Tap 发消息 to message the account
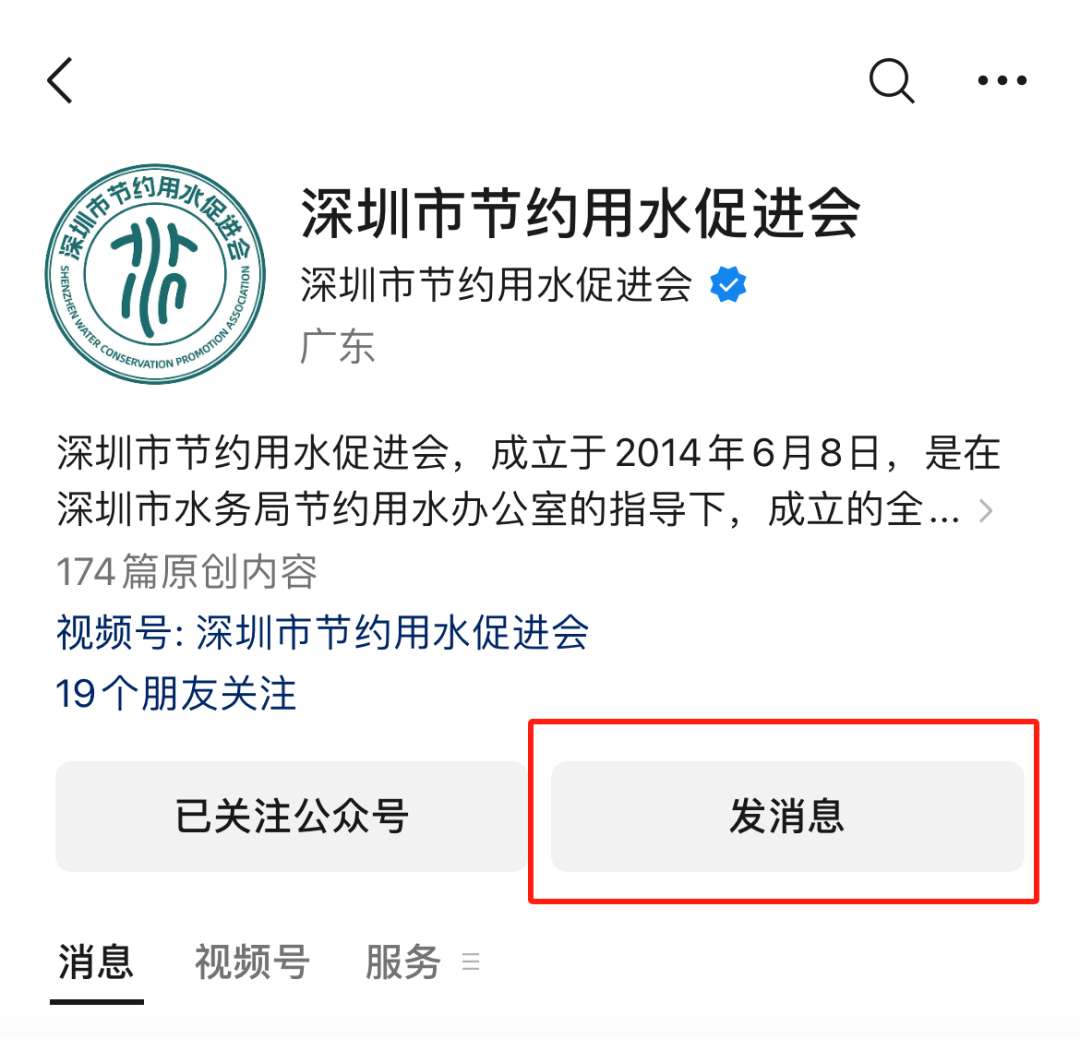The width and height of the screenshot is (1080, 1039). [x=787, y=816]
